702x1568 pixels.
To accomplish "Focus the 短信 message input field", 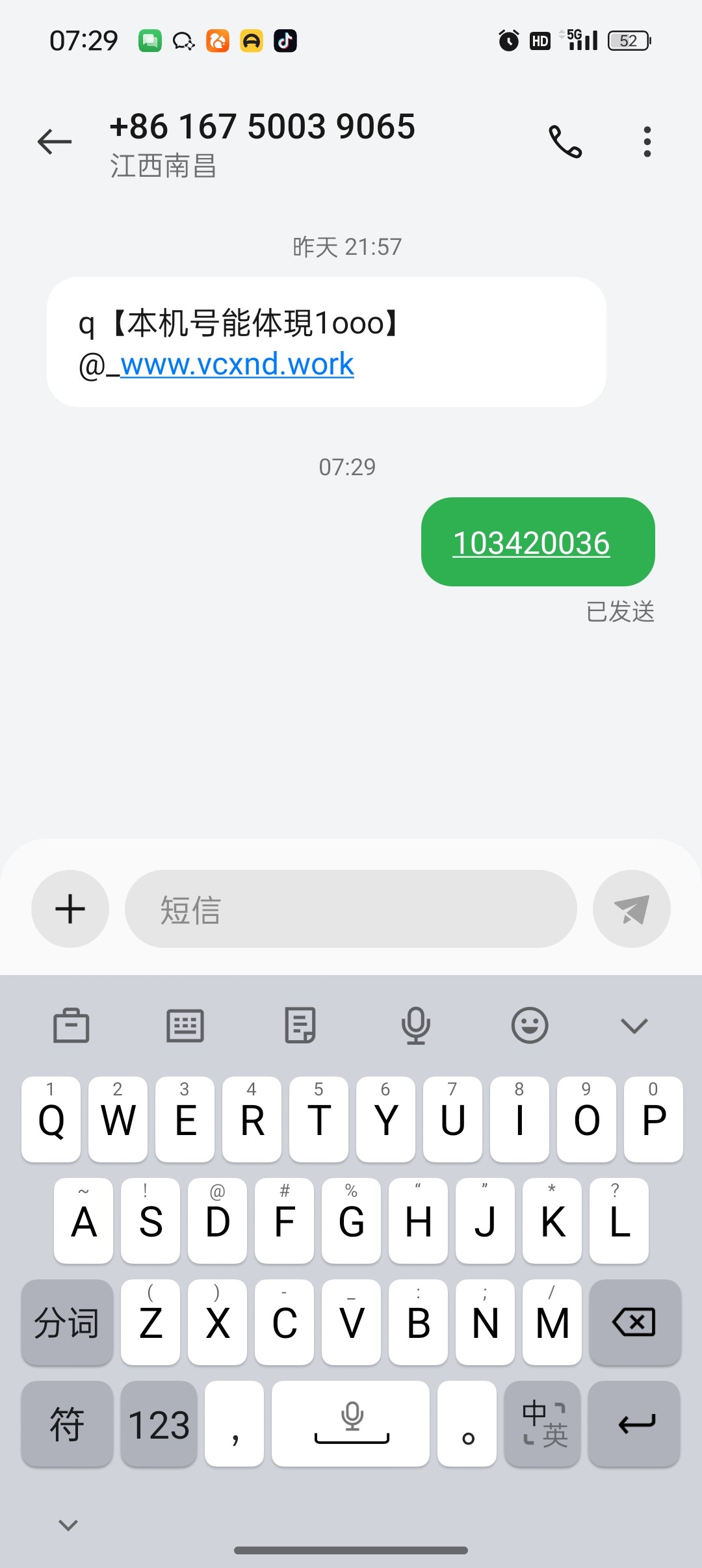I will (x=351, y=908).
